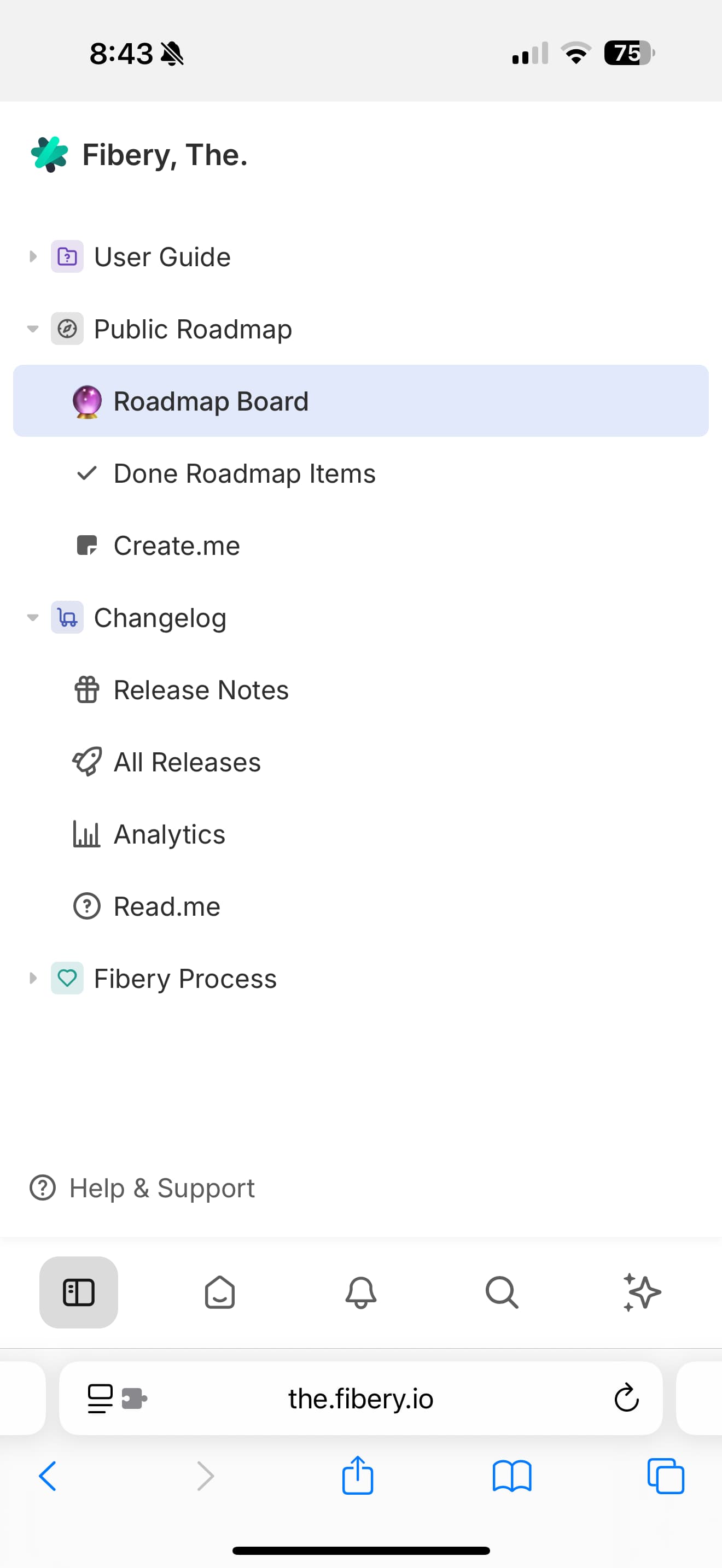Screen dimensions: 722x1568
Task: Open Done Roadmap Items
Action: click(x=244, y=473)
